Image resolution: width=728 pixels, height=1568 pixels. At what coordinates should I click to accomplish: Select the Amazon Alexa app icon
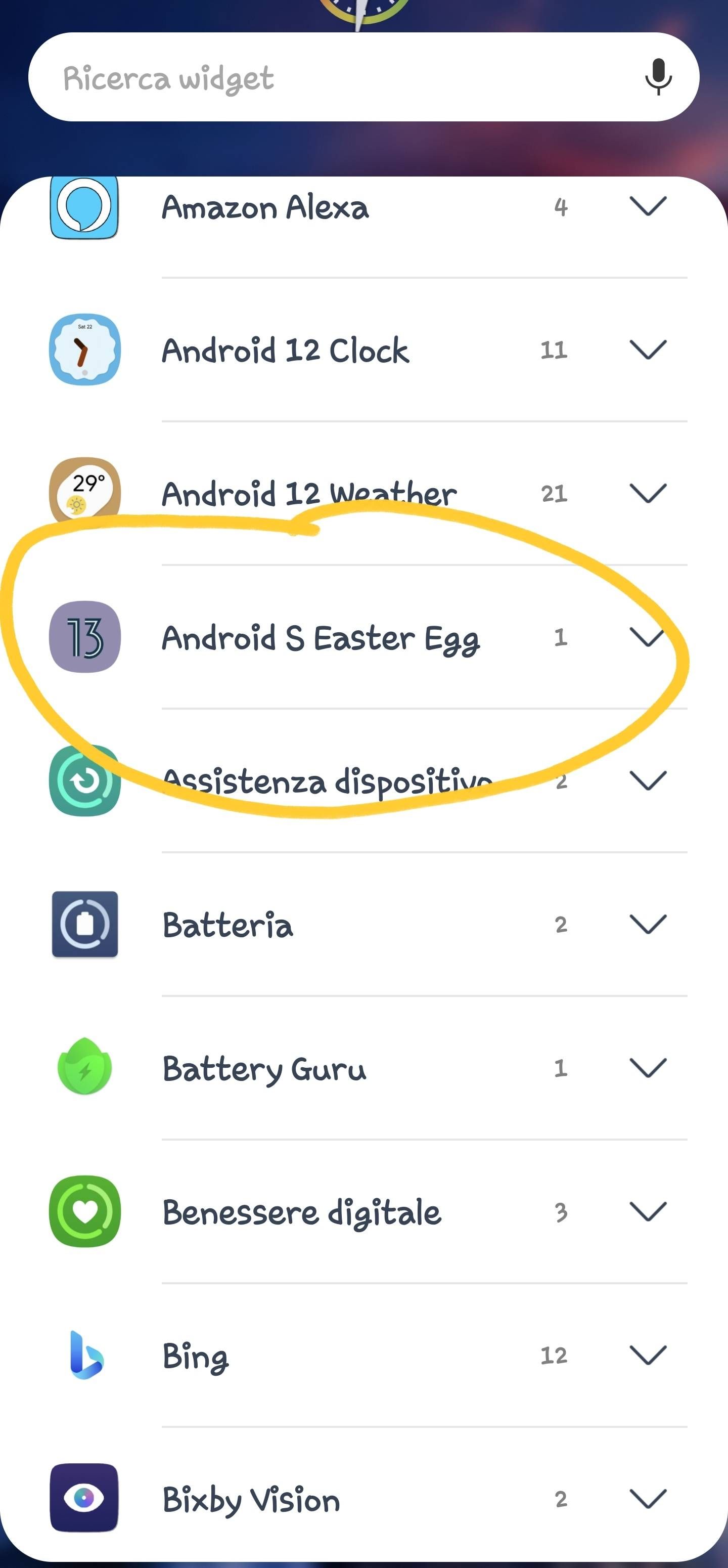85,210
